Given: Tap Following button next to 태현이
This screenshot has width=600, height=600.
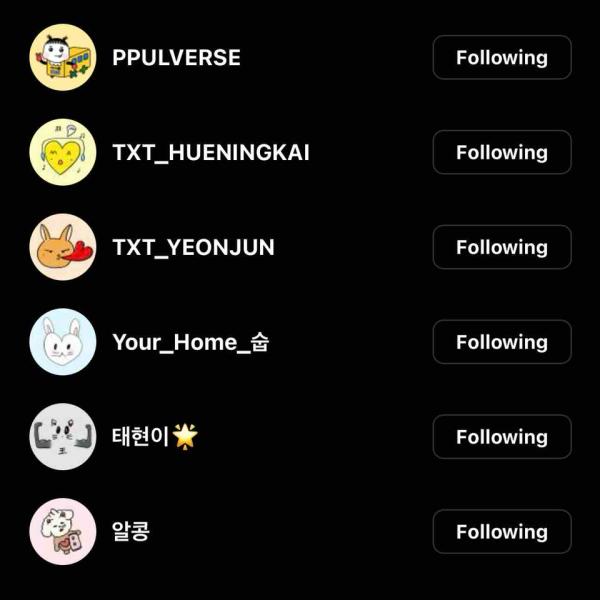Looking at the screenshot, I should pyautogui.click(x=501, y=437).
